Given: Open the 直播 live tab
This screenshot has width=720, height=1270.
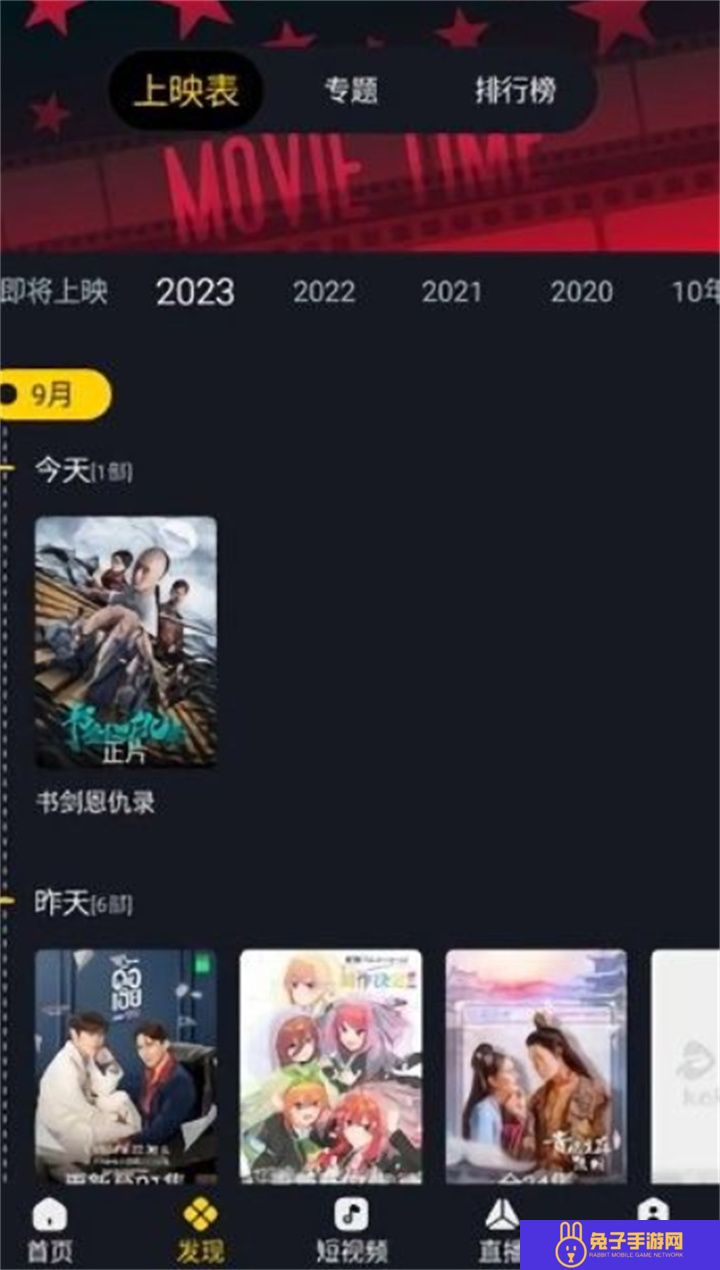Looking at the screenshot, I should [x=500, y=1229].
